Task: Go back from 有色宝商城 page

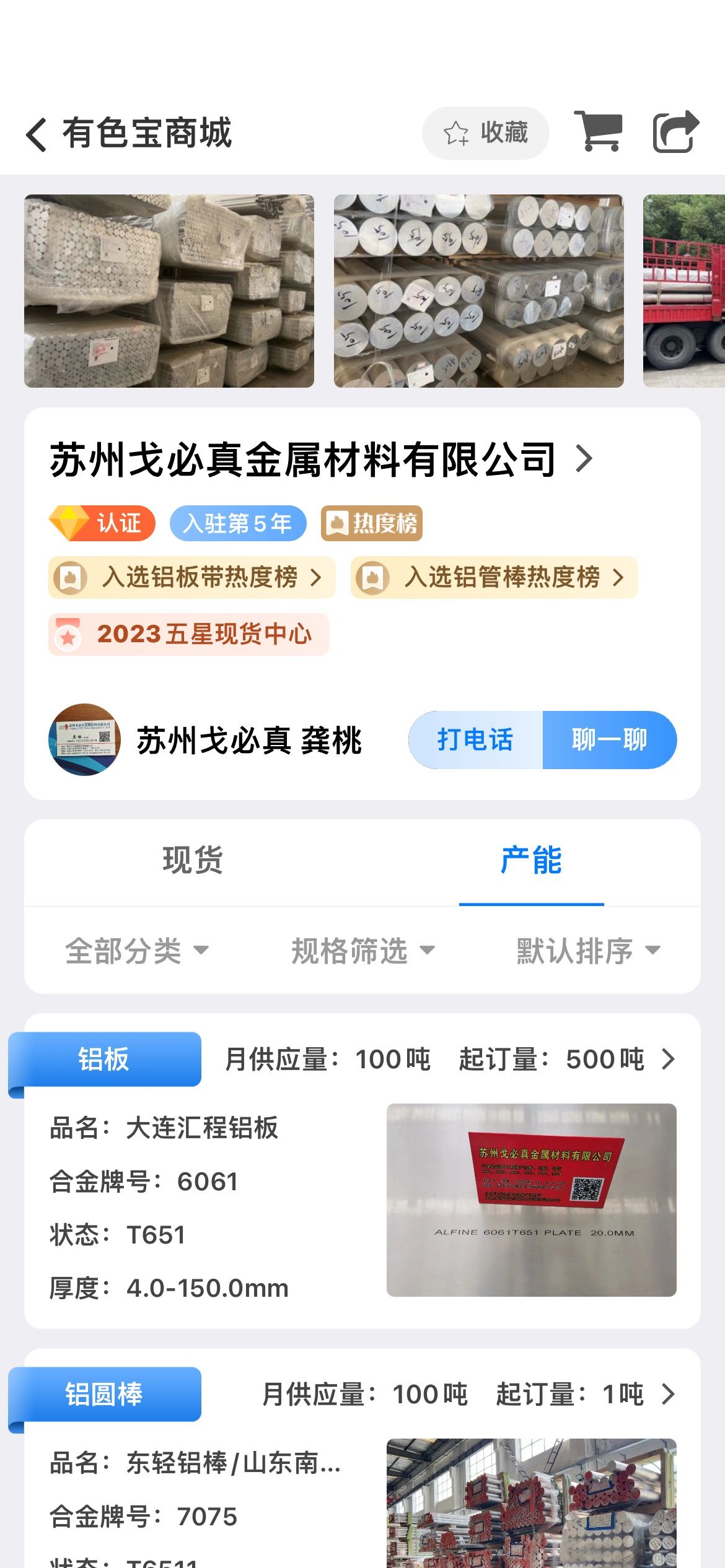Action: coord(37,134)
